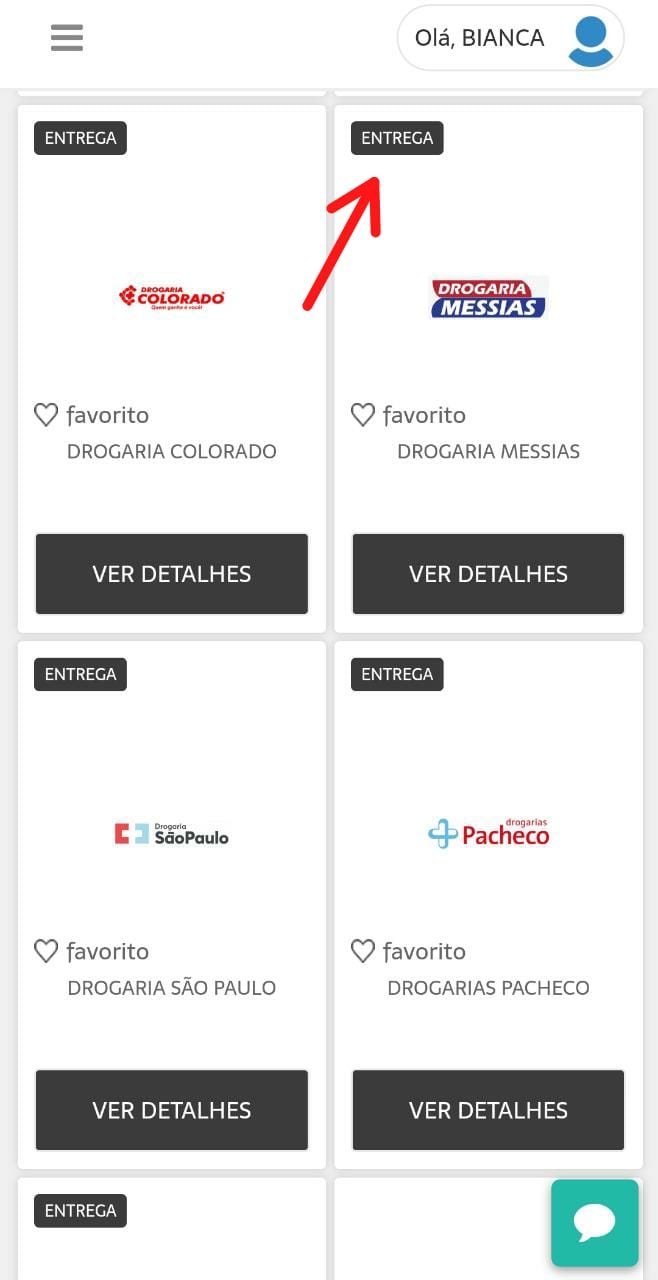
Task: Open the Olá, BIANCA profile button
Action: [x=511, y=38]
